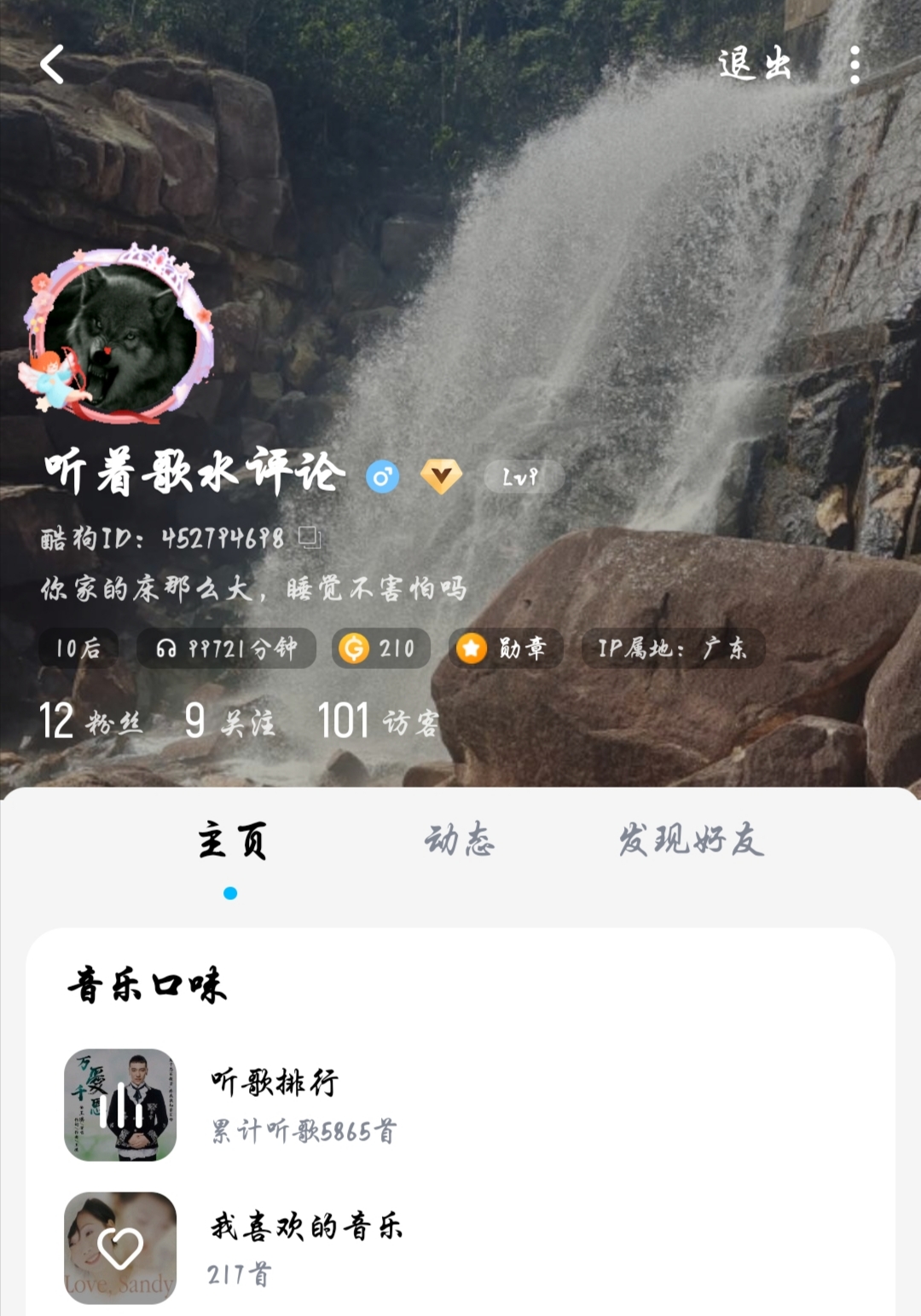Tap the 退出 logout button
Viewport: 921px width, 1316px height.
coord(754,65)
